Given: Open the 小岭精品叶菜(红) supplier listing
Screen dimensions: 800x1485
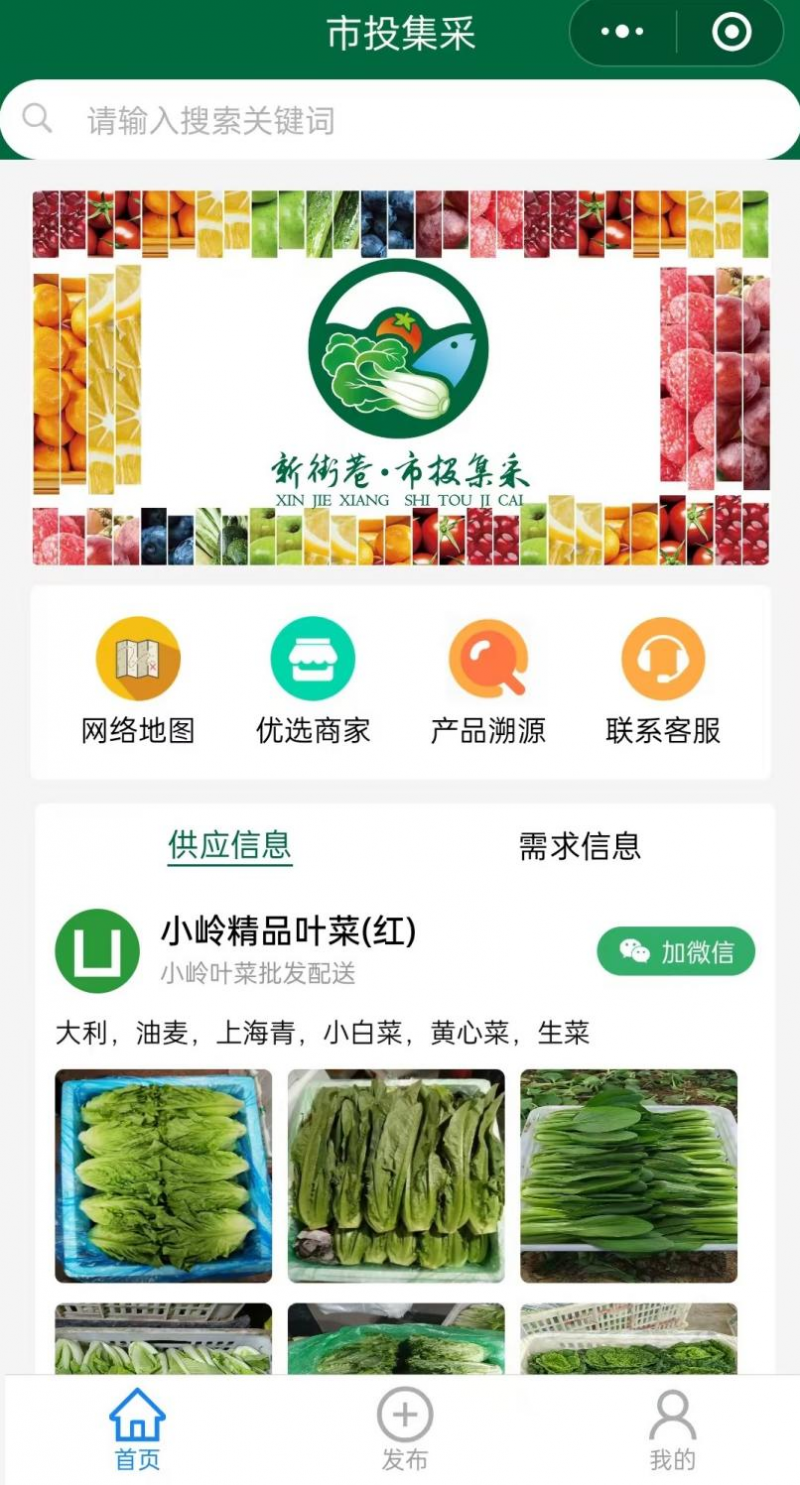Looking at the screenshot, I should click(x=288, y=932).
